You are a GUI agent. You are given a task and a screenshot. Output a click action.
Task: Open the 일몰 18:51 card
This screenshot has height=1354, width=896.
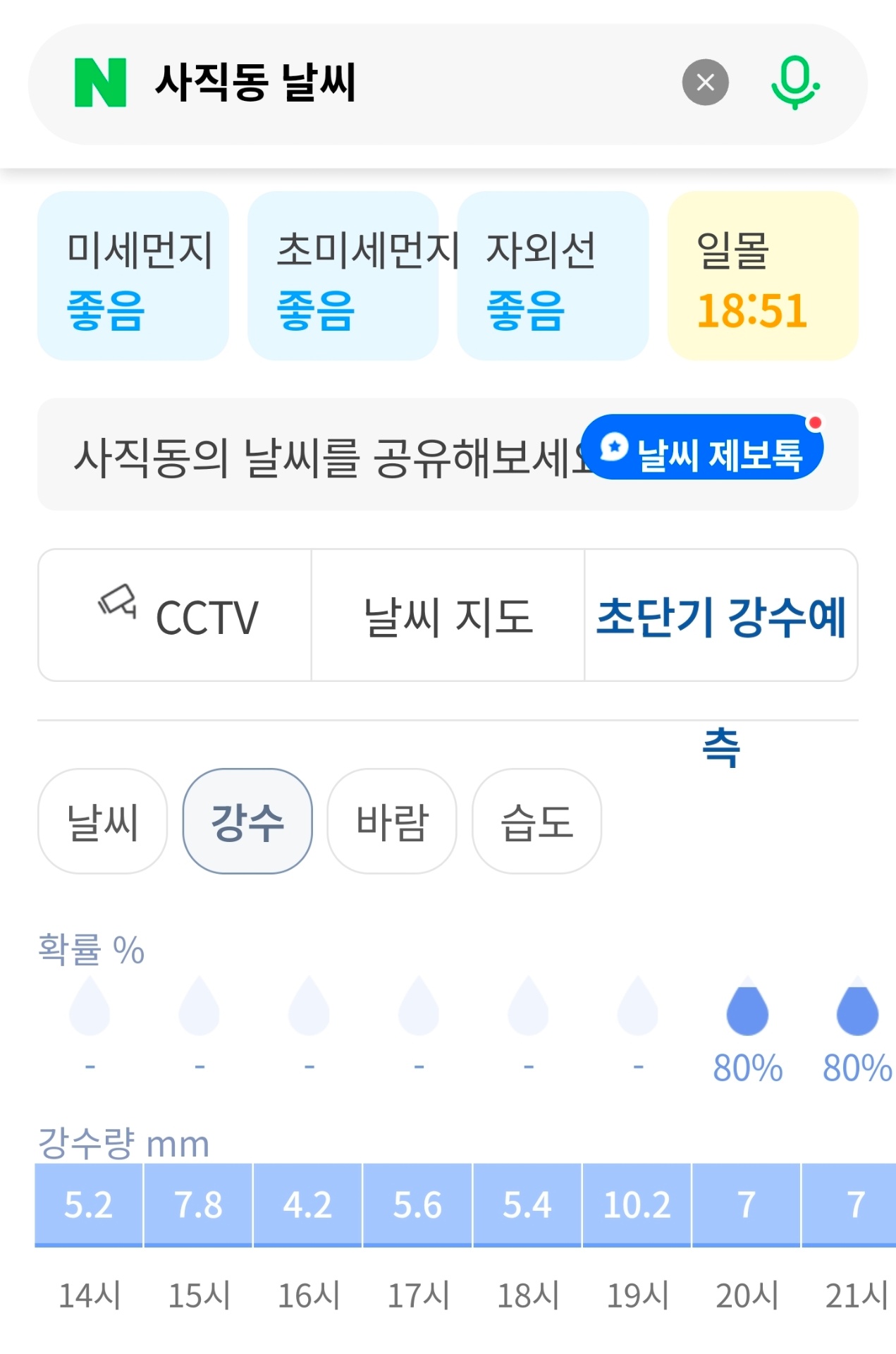[763, 276]
